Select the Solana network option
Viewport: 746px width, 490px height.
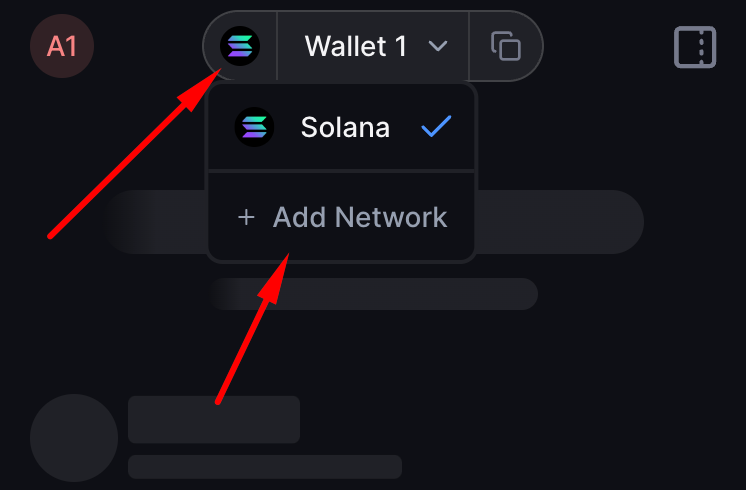341,127
